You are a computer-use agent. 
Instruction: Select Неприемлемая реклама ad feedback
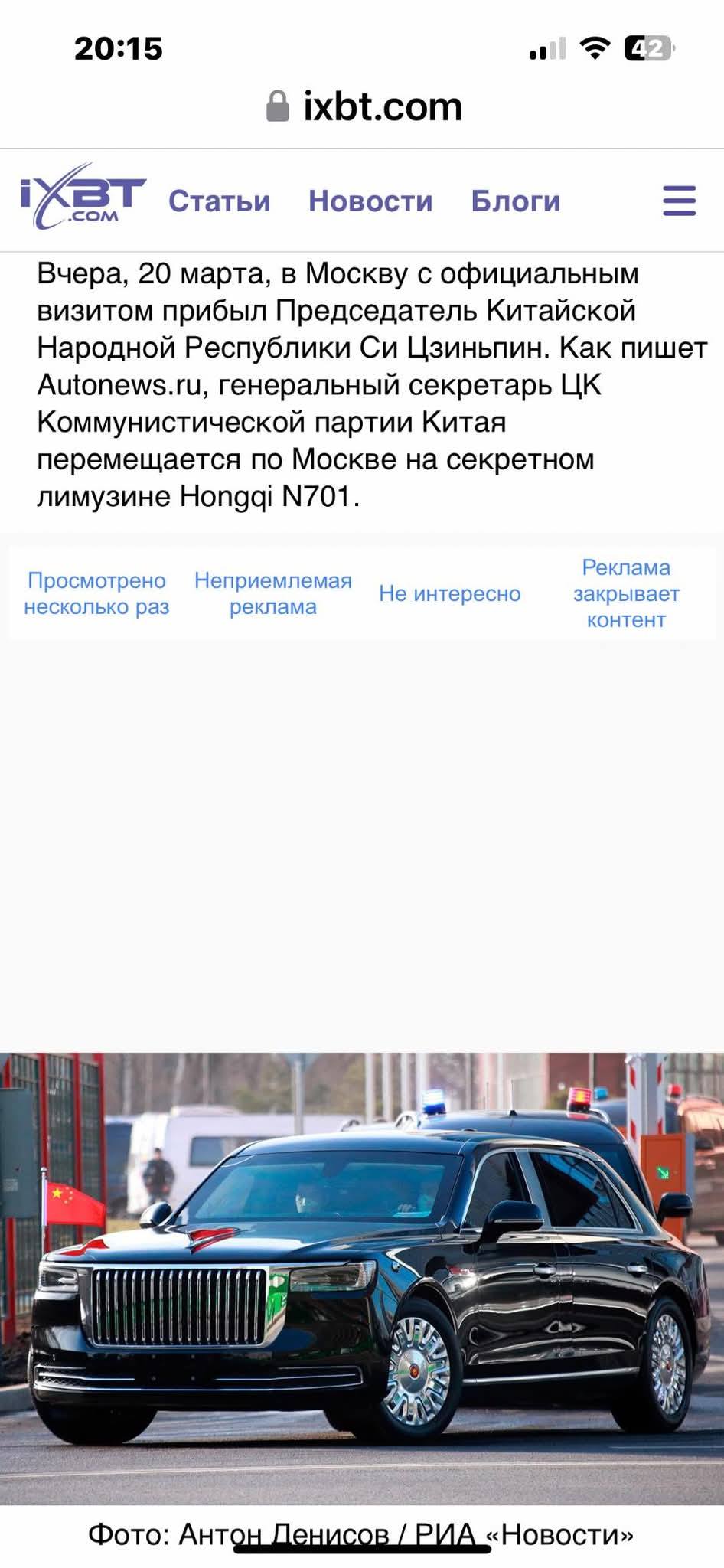(272, 593)
